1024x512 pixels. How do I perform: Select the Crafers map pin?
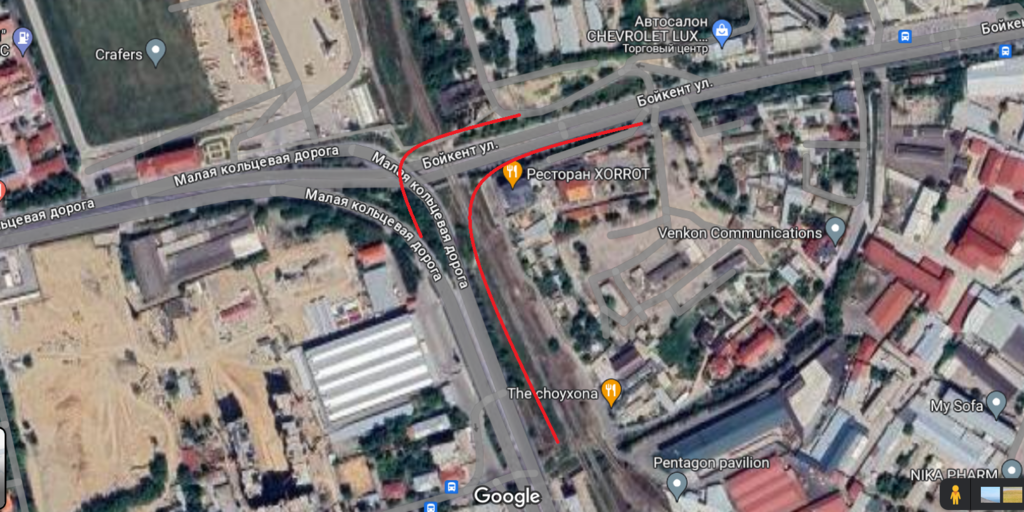point(155,50)
